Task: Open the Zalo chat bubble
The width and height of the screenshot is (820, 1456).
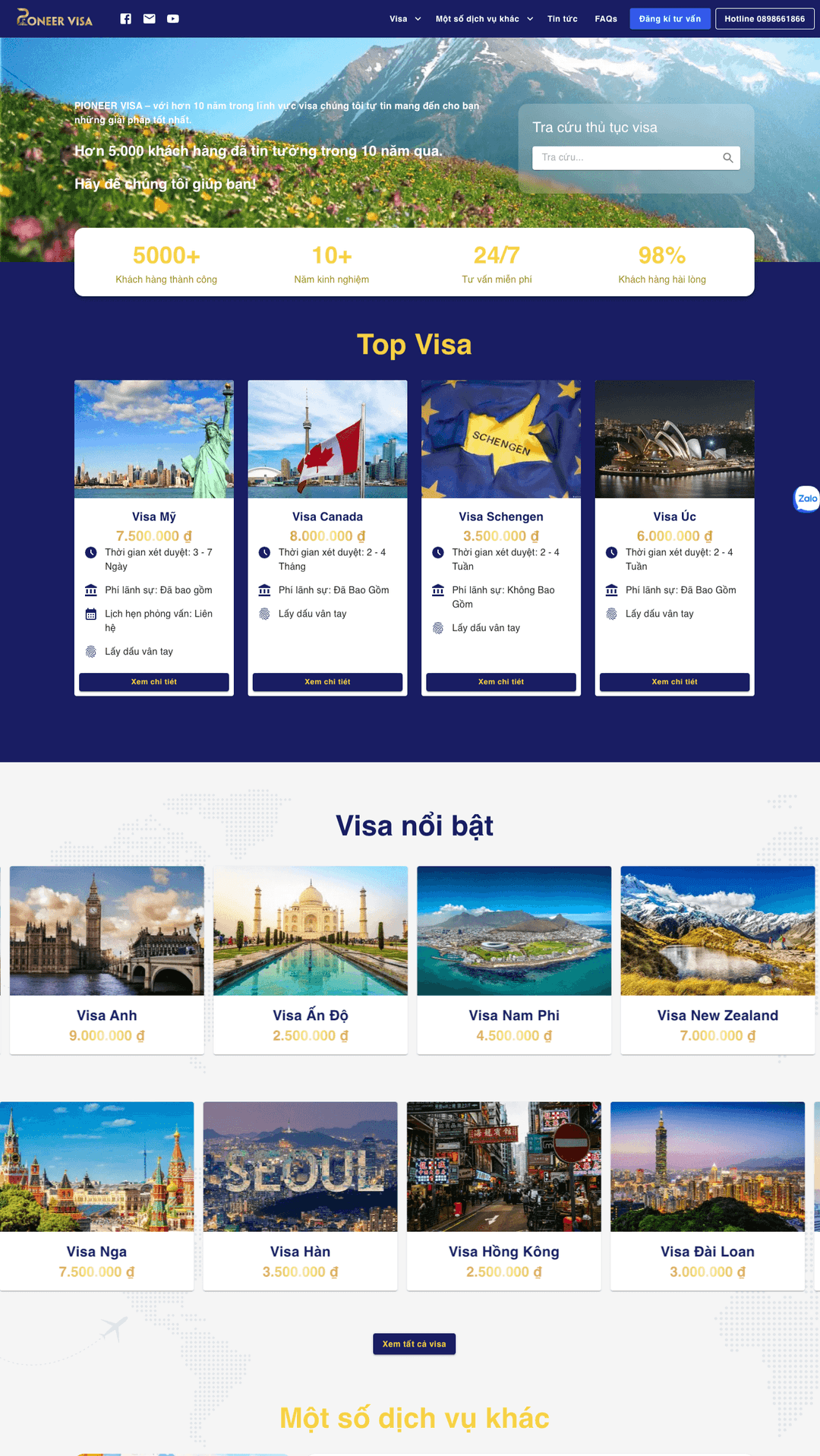Action: 806,499
